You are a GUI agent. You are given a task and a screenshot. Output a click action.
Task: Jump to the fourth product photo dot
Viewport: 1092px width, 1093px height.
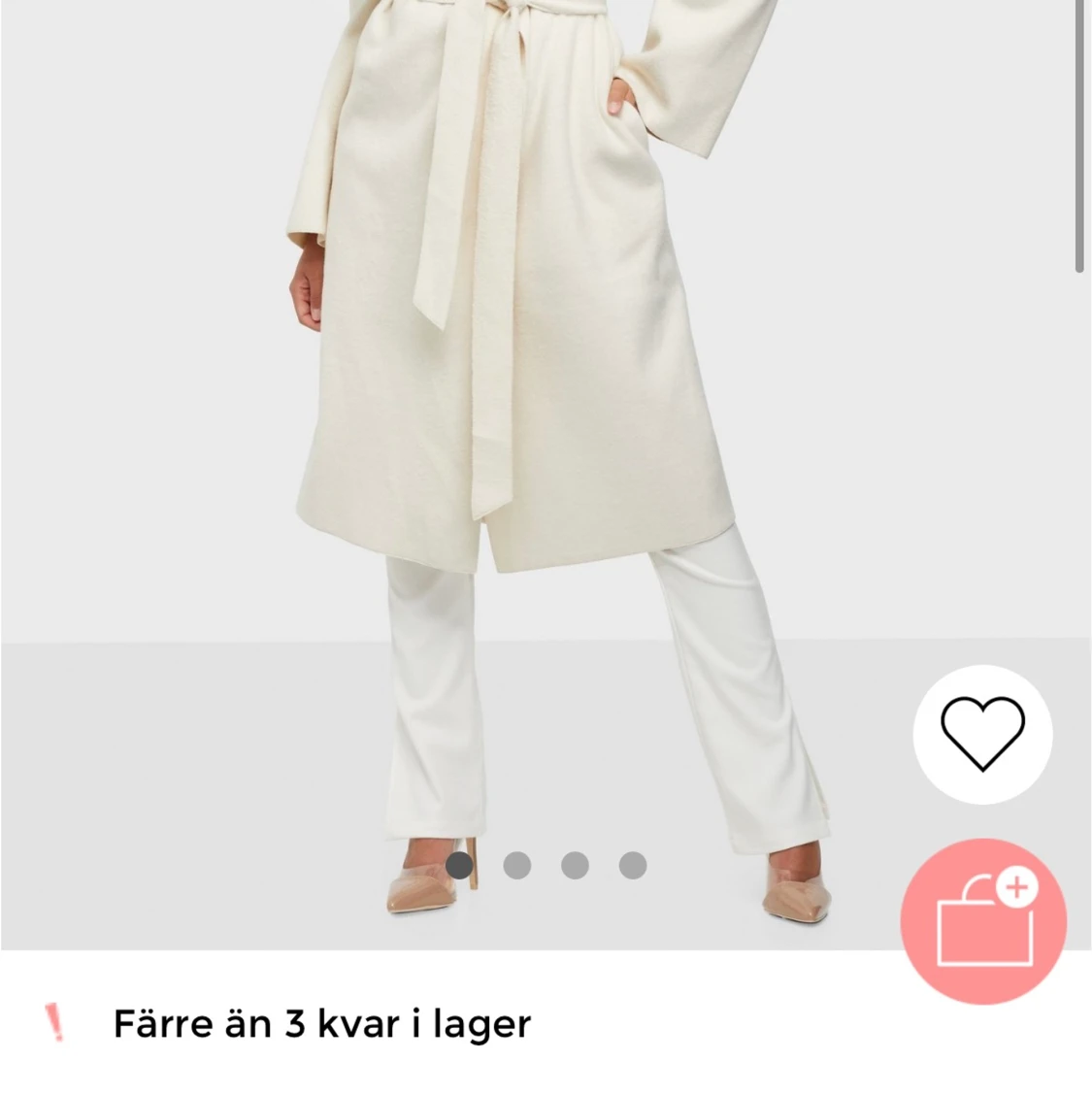click(x=633, y=865)
